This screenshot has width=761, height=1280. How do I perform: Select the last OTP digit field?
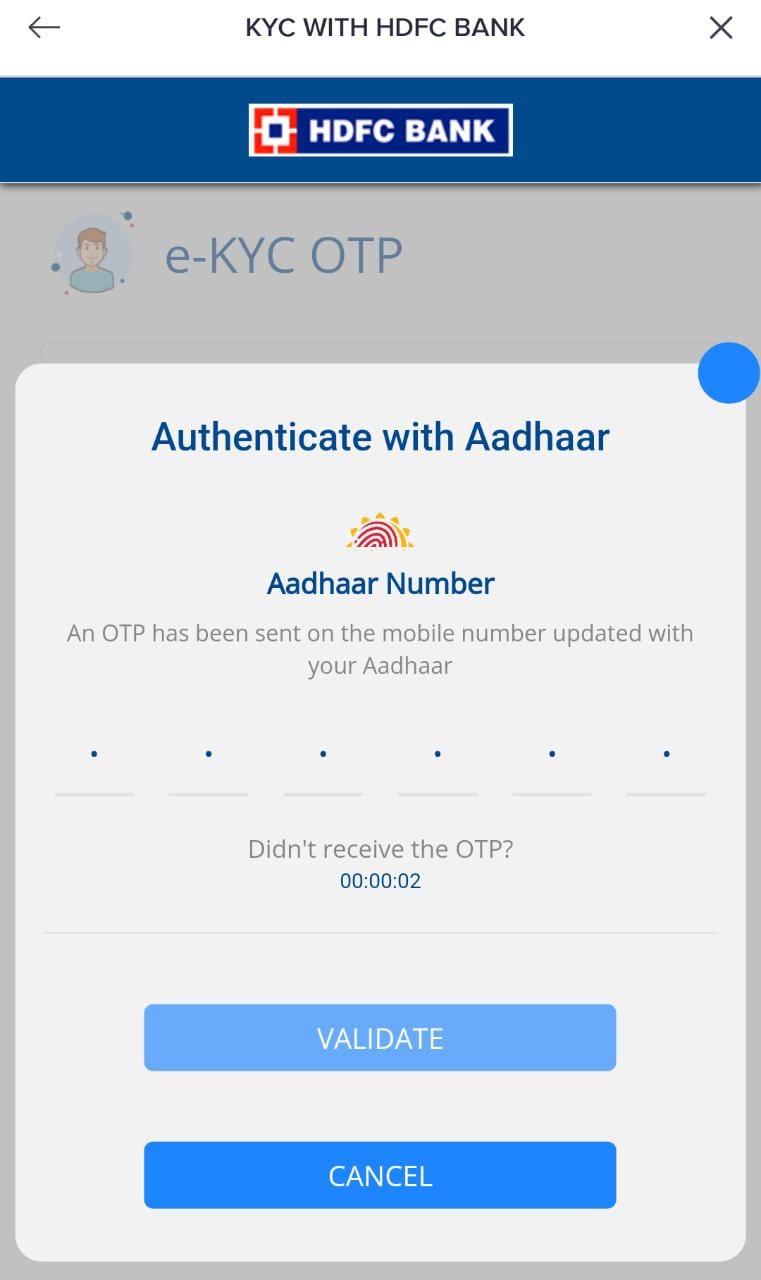pos(666,765)
